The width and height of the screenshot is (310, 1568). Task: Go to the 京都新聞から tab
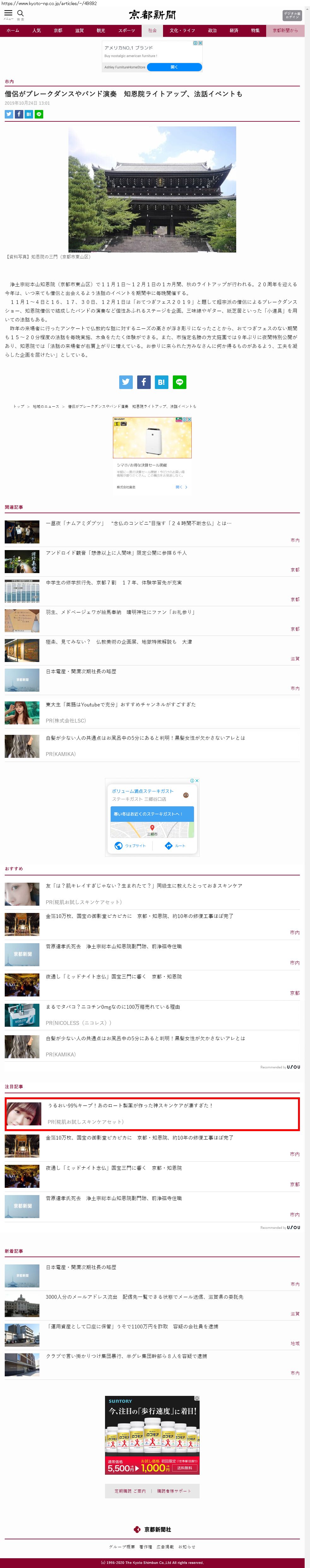(x=285, y=31)
